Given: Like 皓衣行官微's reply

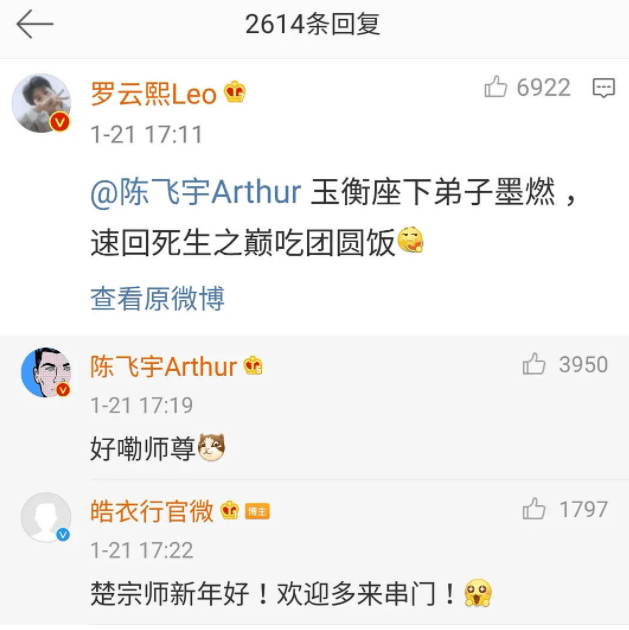Looking at the screenshot, I should point(534,510).
